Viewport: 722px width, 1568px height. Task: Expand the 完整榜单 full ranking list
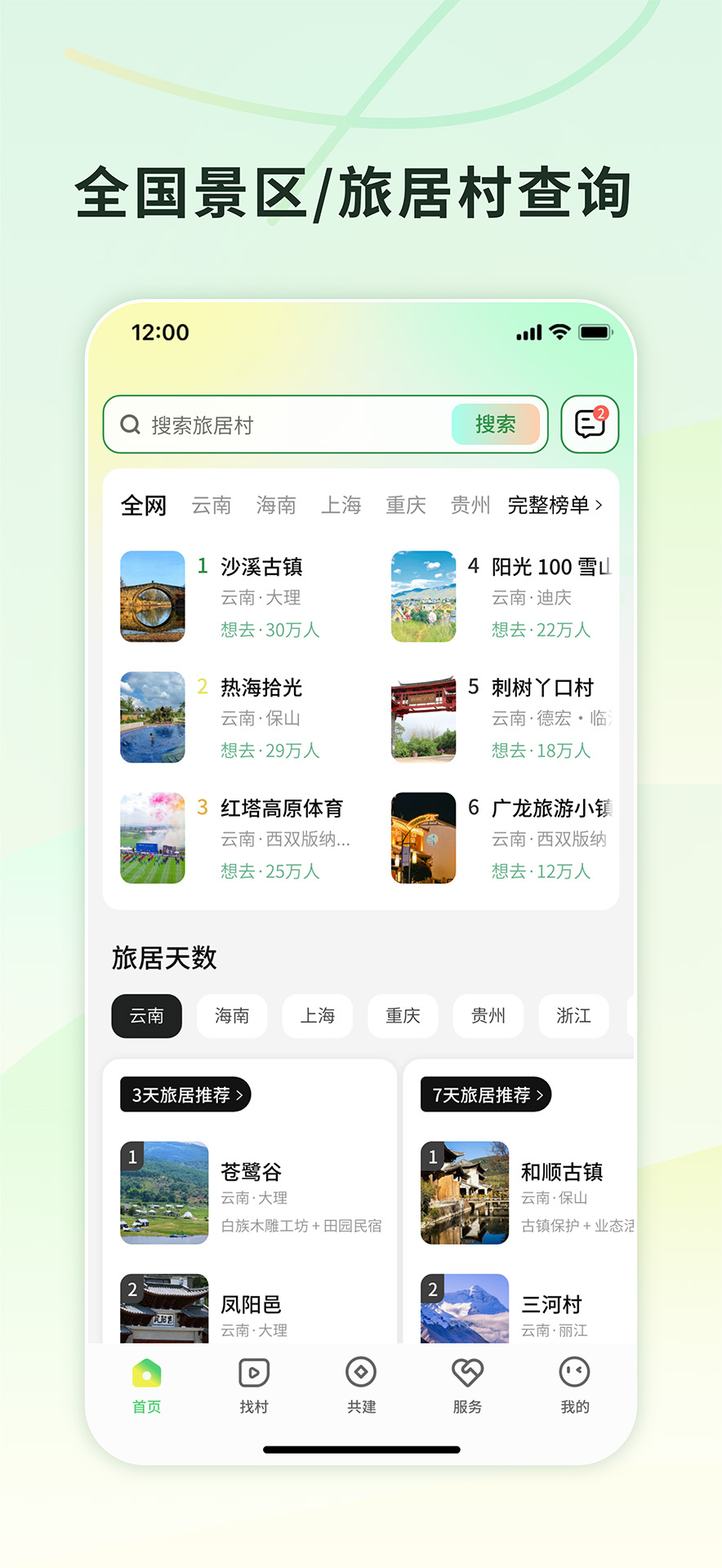pyautogui.click(x=552, y=505)
